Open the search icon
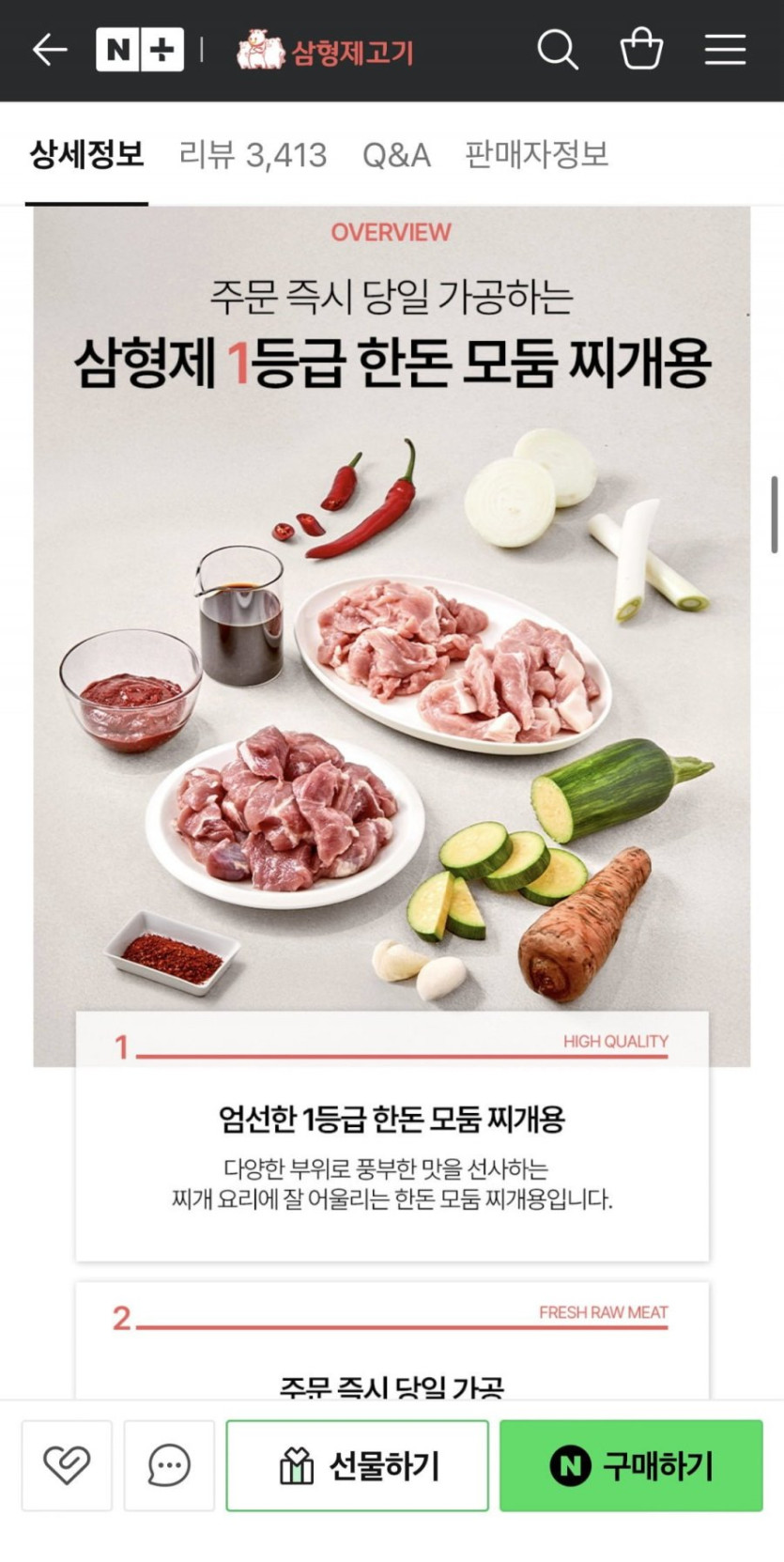The height and width of the screenshot is (1562, 784). (x=557, y=50)
